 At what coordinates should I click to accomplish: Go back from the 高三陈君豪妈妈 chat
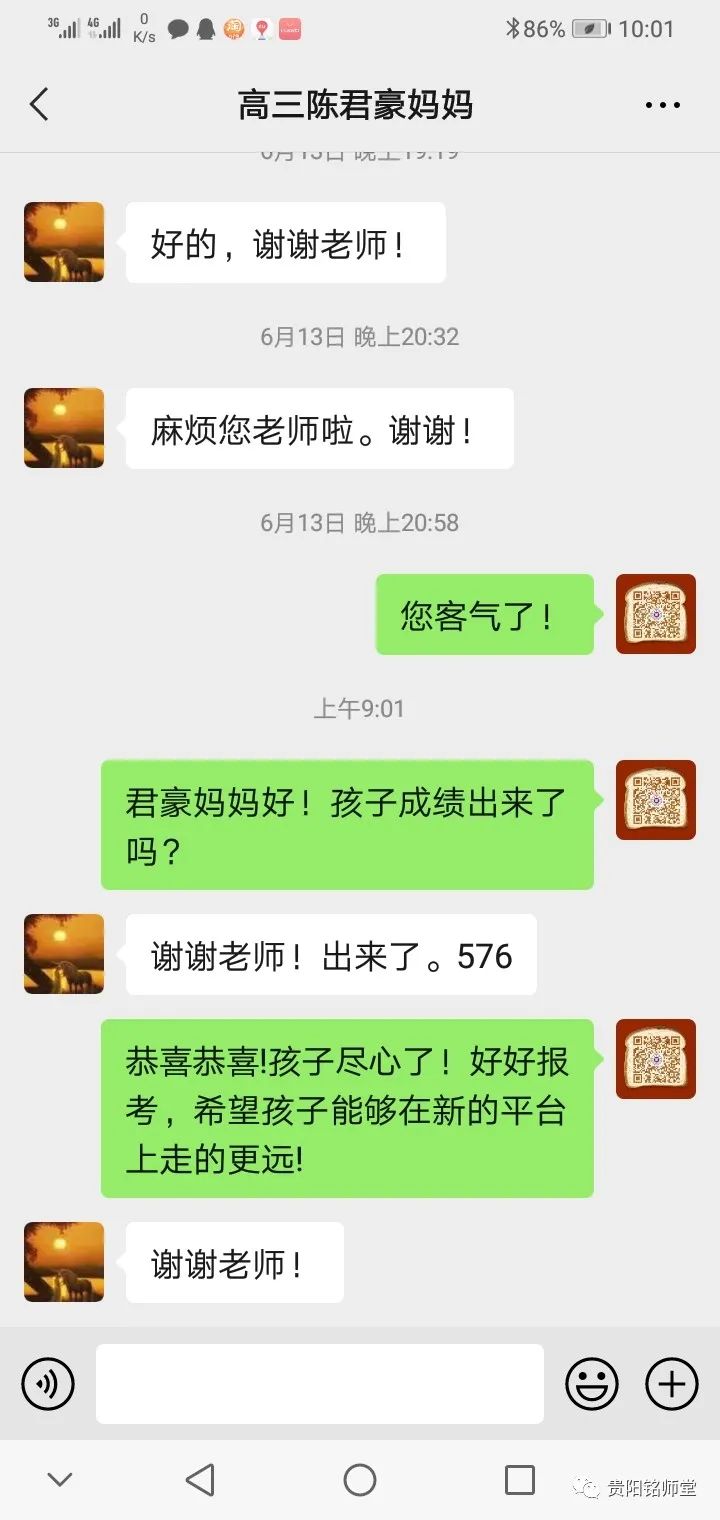point(39,104)
